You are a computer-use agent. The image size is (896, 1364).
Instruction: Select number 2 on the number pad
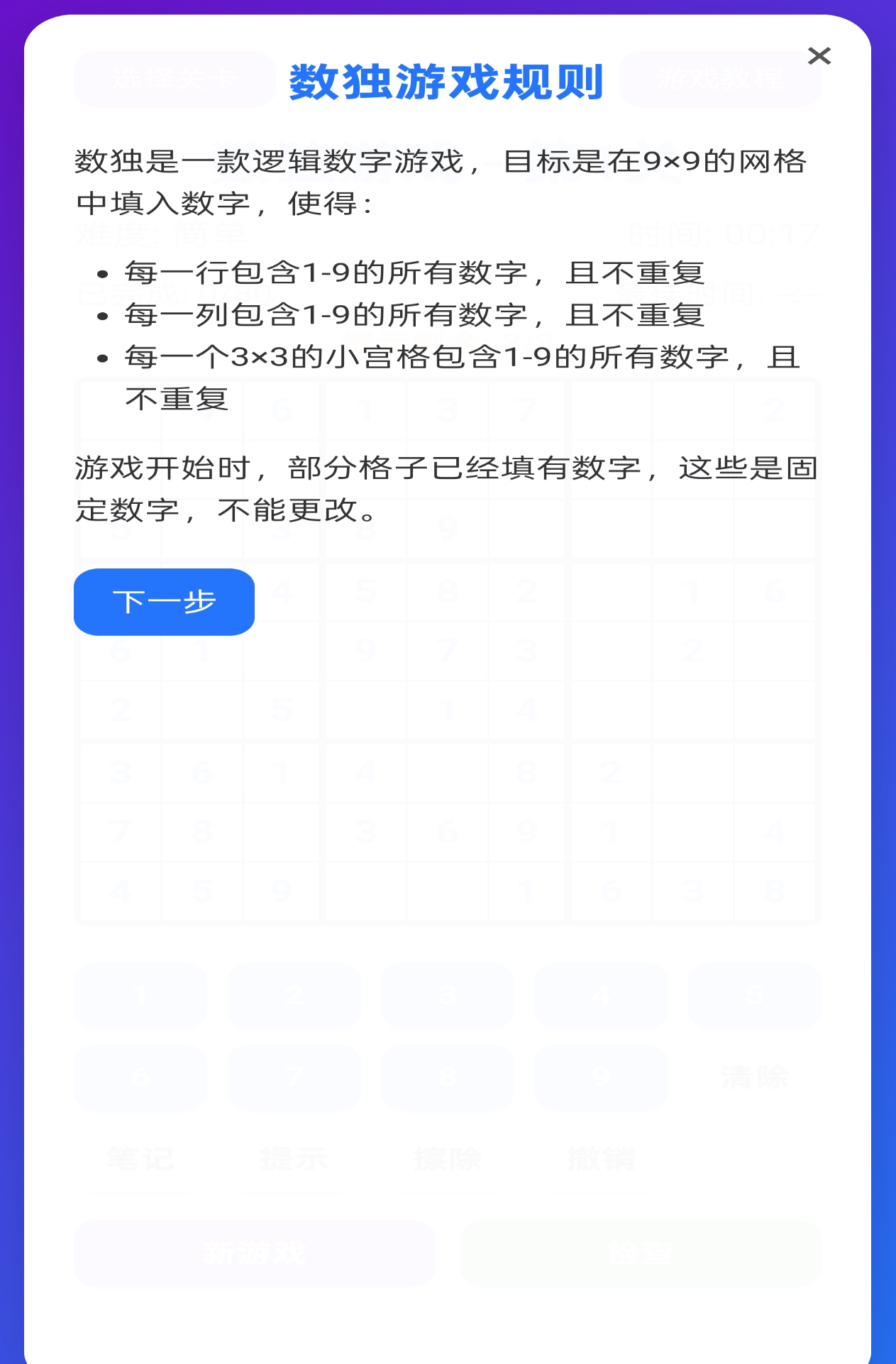click(x=294, y=996)
